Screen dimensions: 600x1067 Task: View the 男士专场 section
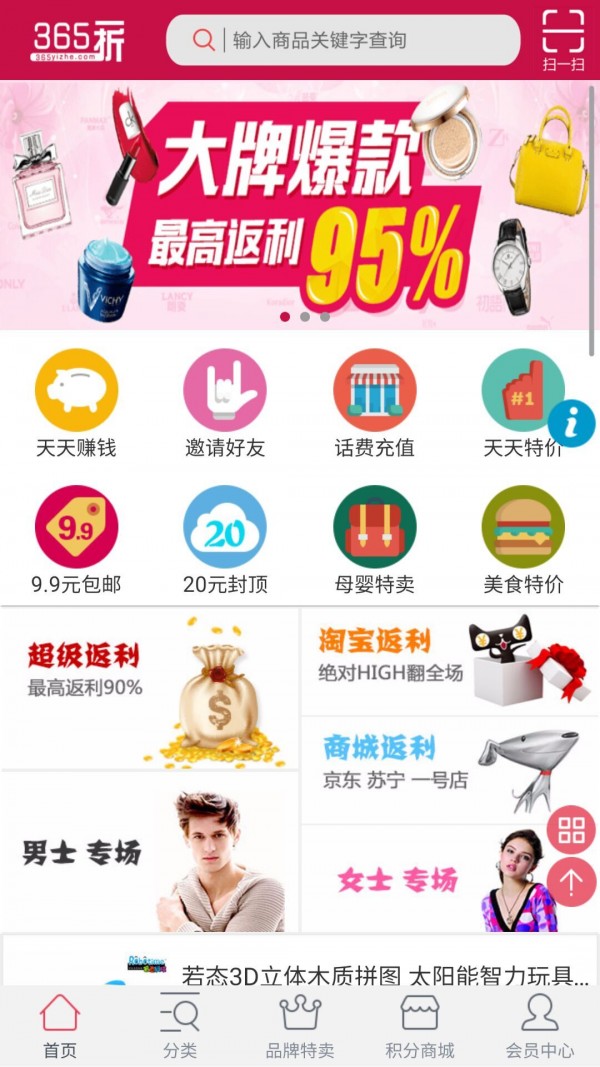point(150,852)
